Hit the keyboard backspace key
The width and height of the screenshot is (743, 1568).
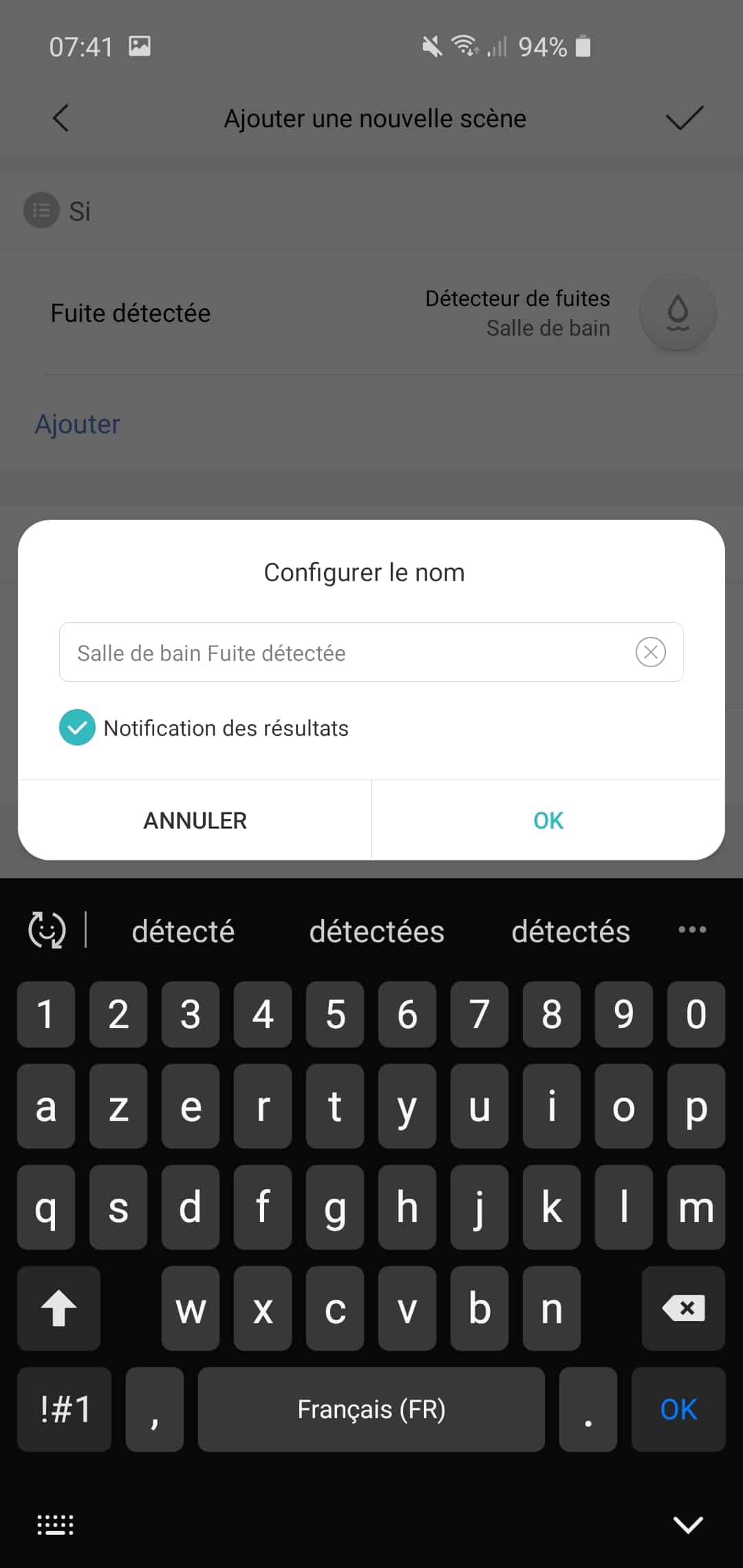(683, 1308)
